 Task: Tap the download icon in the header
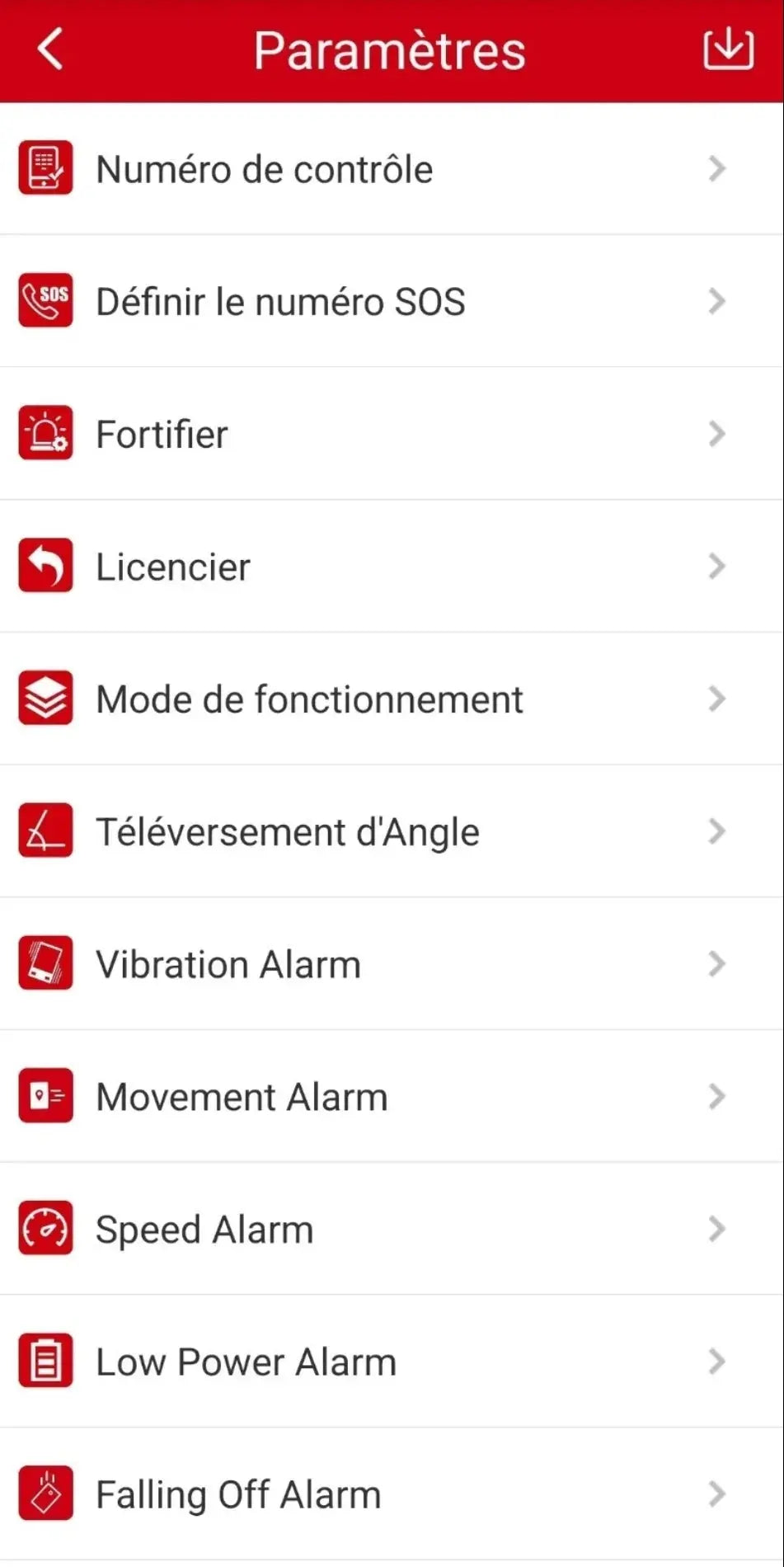(728, 49)
